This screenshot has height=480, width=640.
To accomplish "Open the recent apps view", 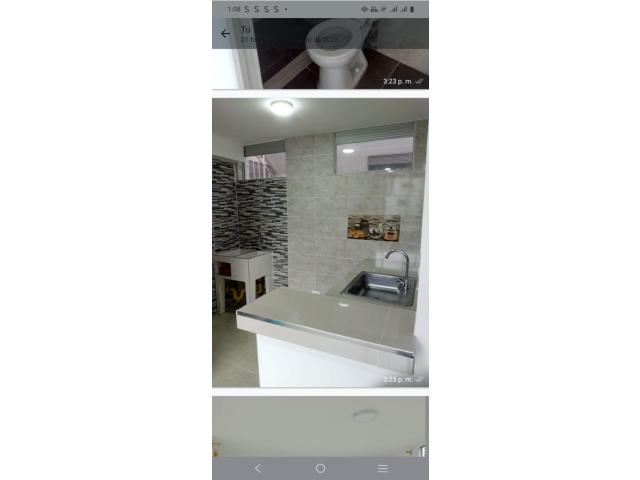I will coord(382,468).
